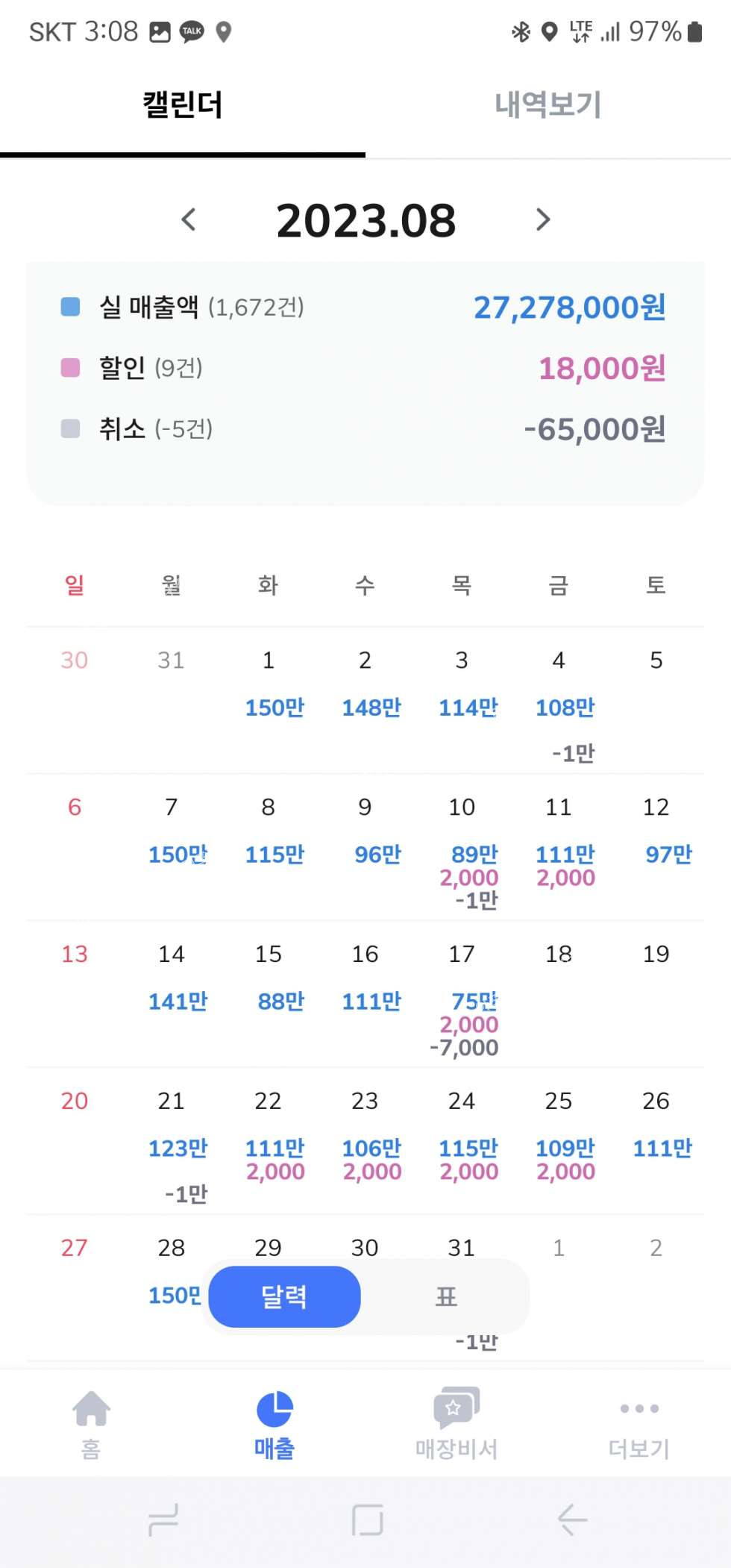The height and width of the screenshot is (1568, 731).
Task: Select the 캘린더 tab
Action: point(183,105)
